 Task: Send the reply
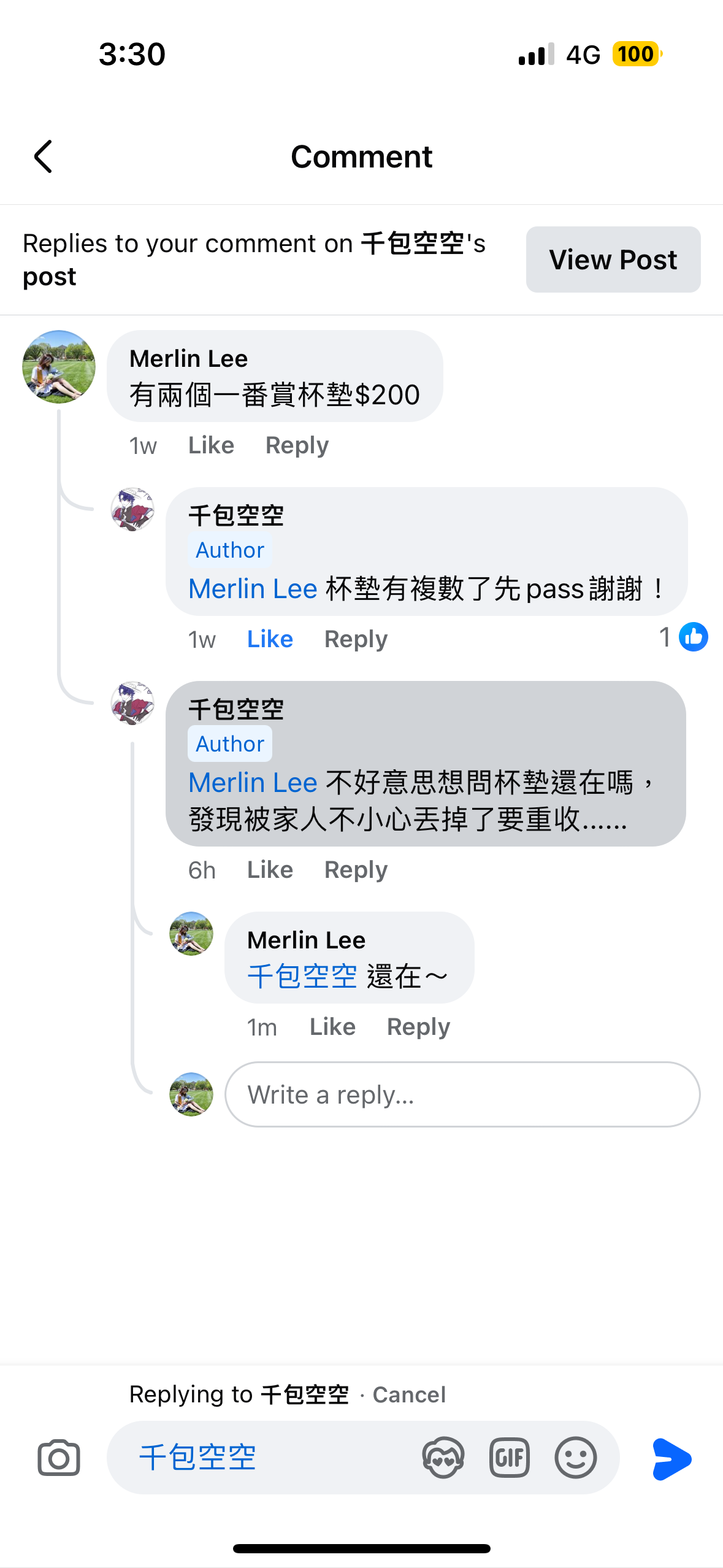click(672, 1458)
